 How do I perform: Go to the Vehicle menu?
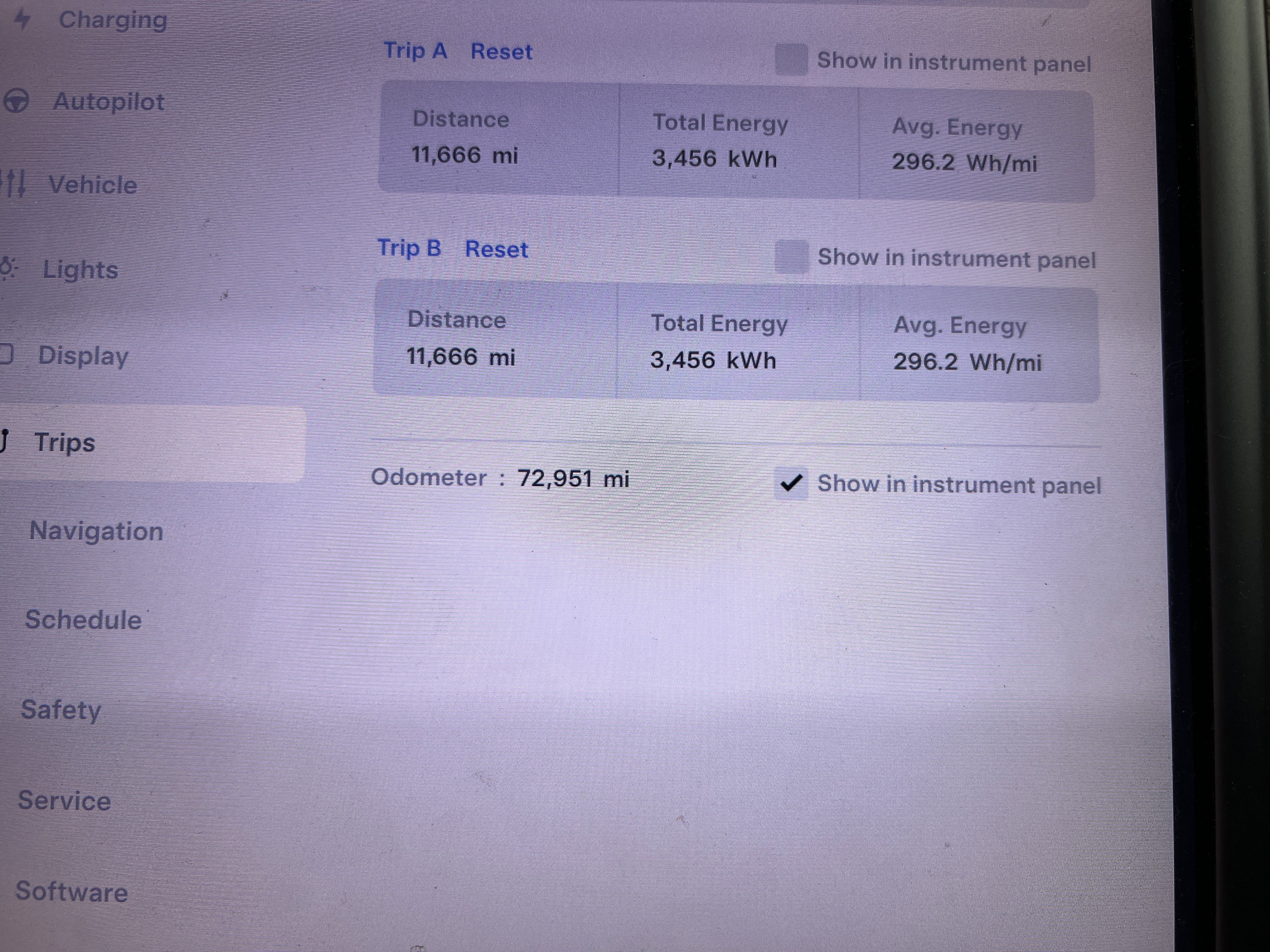click(92, 185)
